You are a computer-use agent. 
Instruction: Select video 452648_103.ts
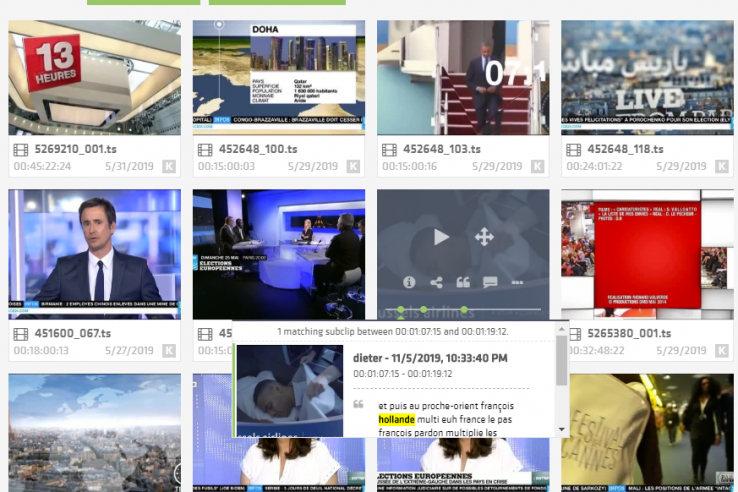pos(463,78)
